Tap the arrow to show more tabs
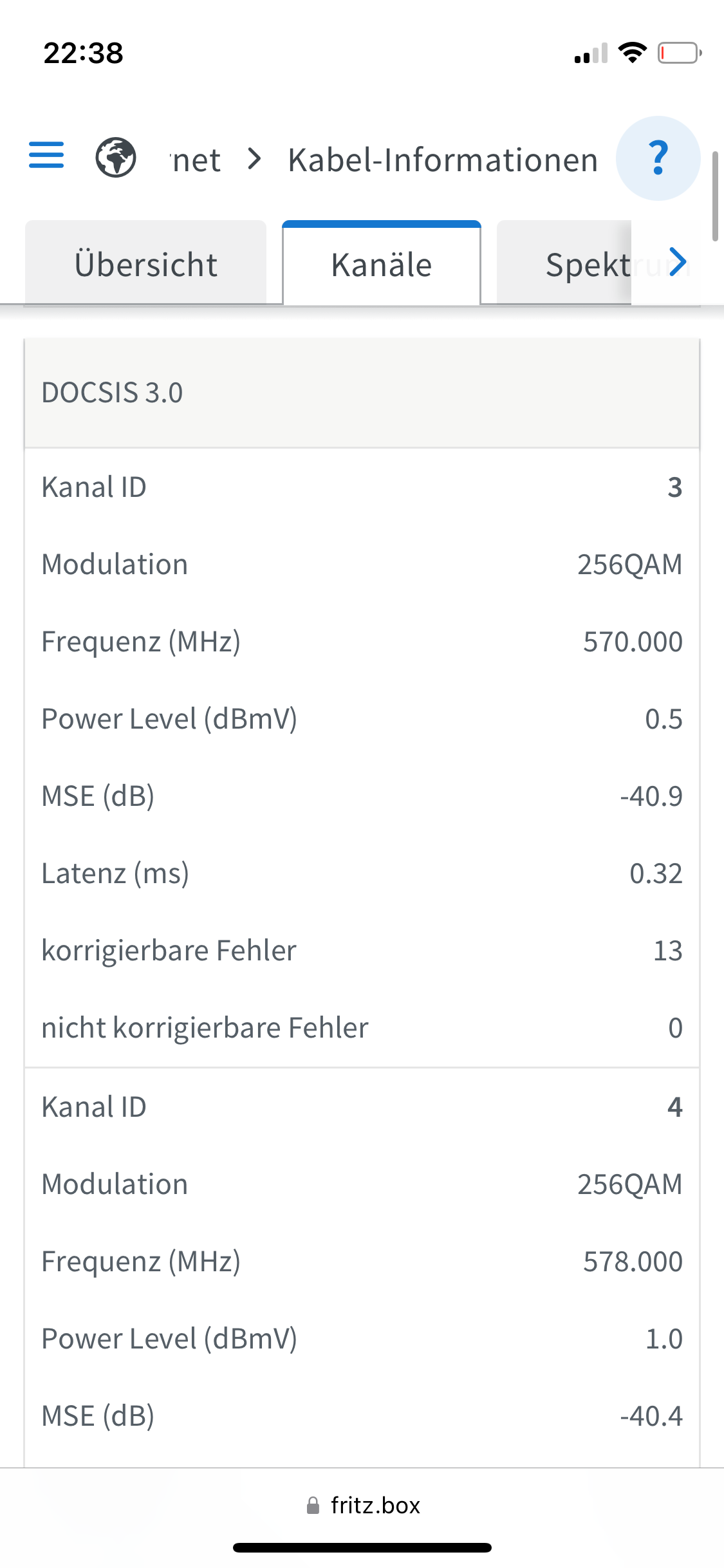The width and height of the screenshot is (724, 1568). point(678,263)
